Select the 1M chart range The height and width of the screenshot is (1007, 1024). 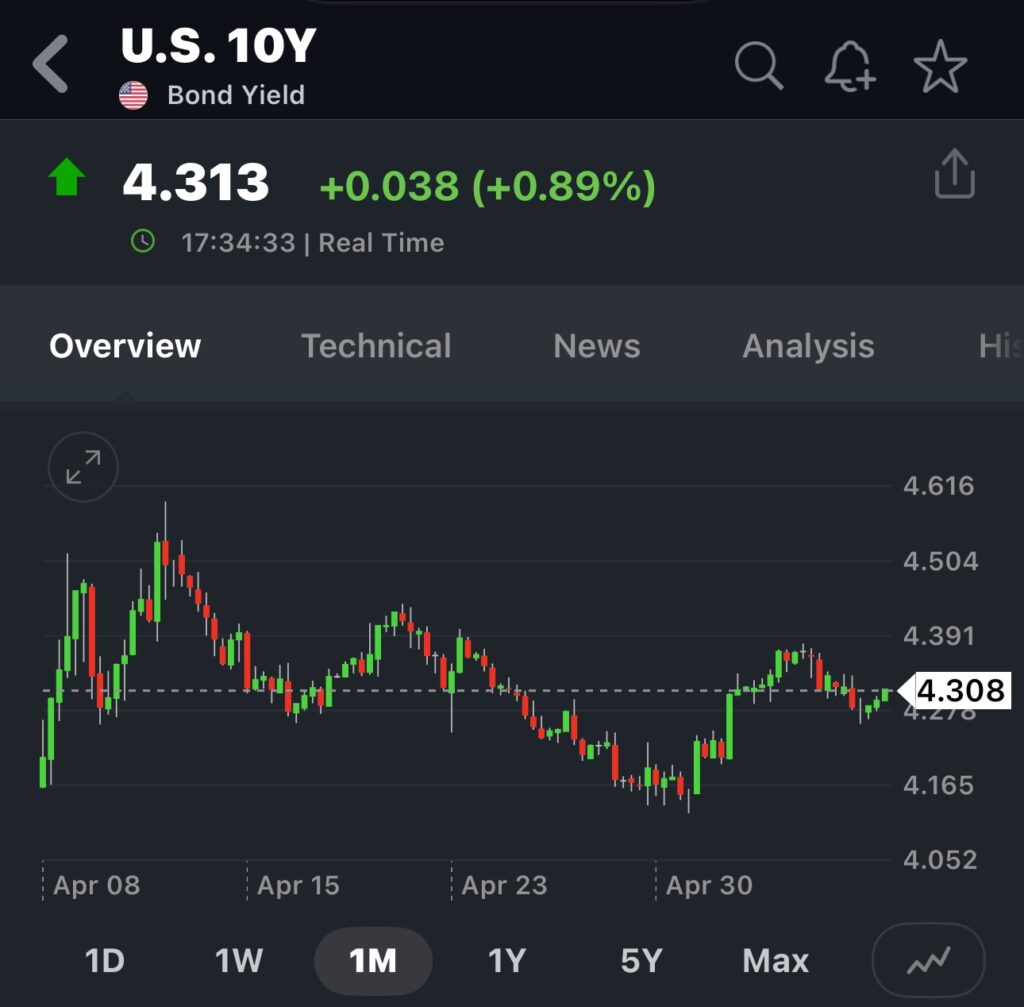(373, 961)
